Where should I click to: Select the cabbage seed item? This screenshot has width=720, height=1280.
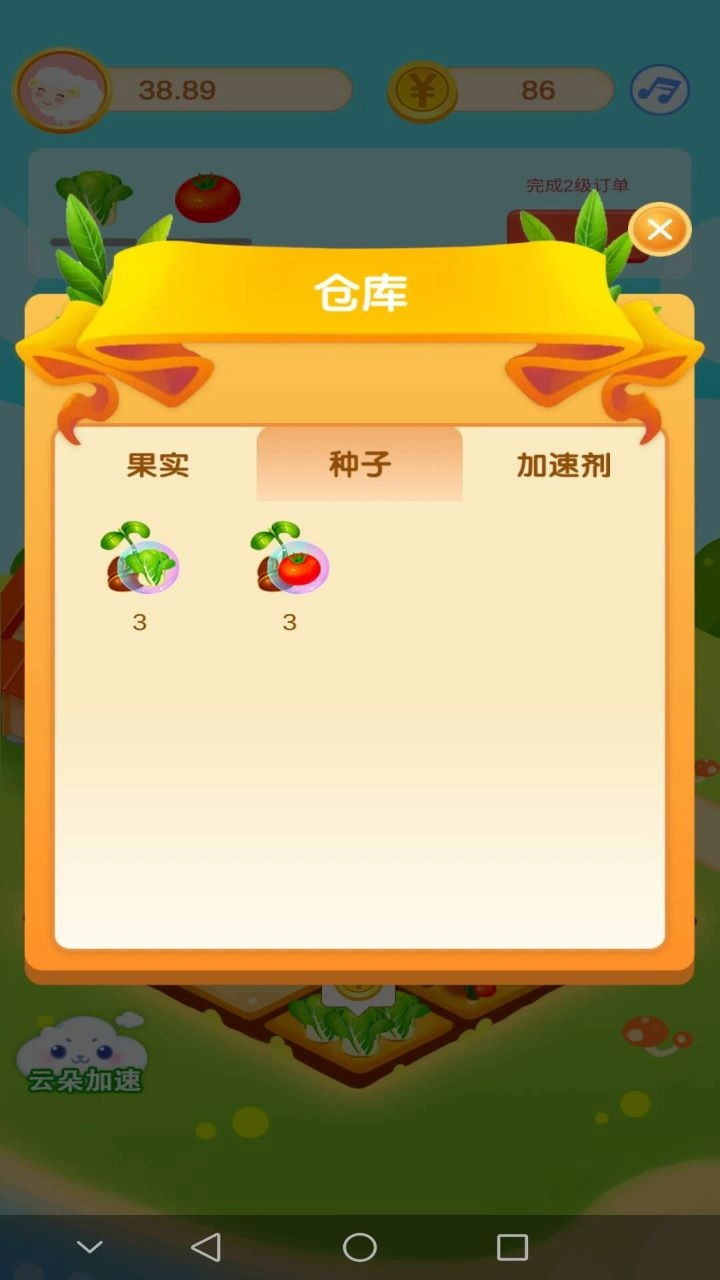click(141, 562)
